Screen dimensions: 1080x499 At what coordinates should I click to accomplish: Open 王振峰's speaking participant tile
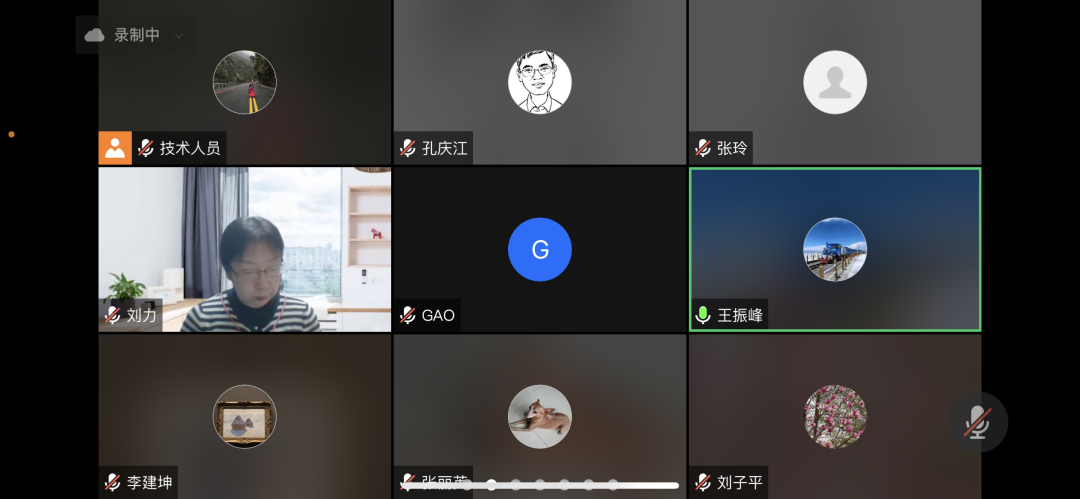pyautogui.click(x=834, y=249)
